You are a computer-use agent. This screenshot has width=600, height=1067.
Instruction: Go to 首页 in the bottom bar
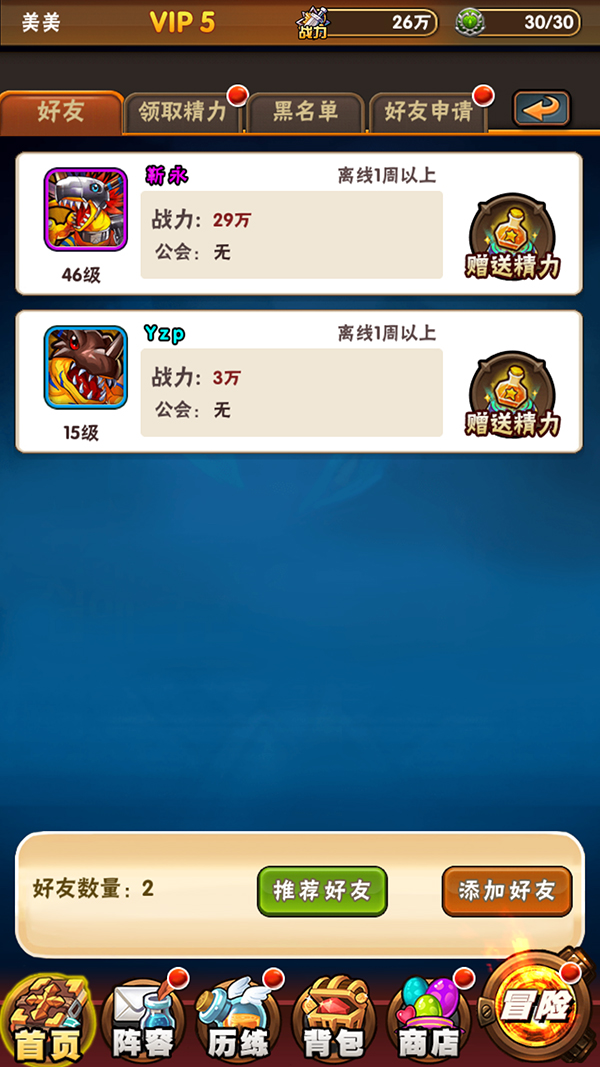pyautogui.click(x=48, y=1020)
